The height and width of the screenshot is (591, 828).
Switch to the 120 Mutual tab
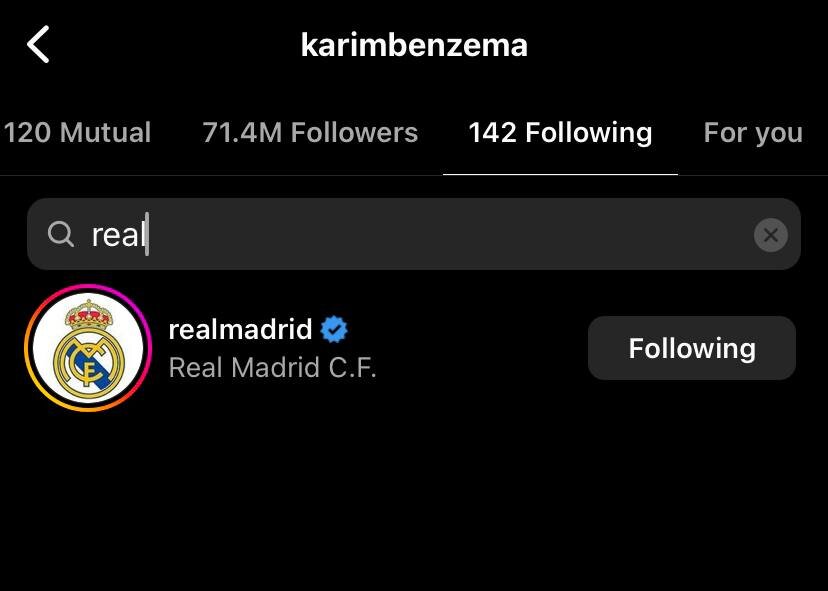pyautogui.click(x=76, y=133)
